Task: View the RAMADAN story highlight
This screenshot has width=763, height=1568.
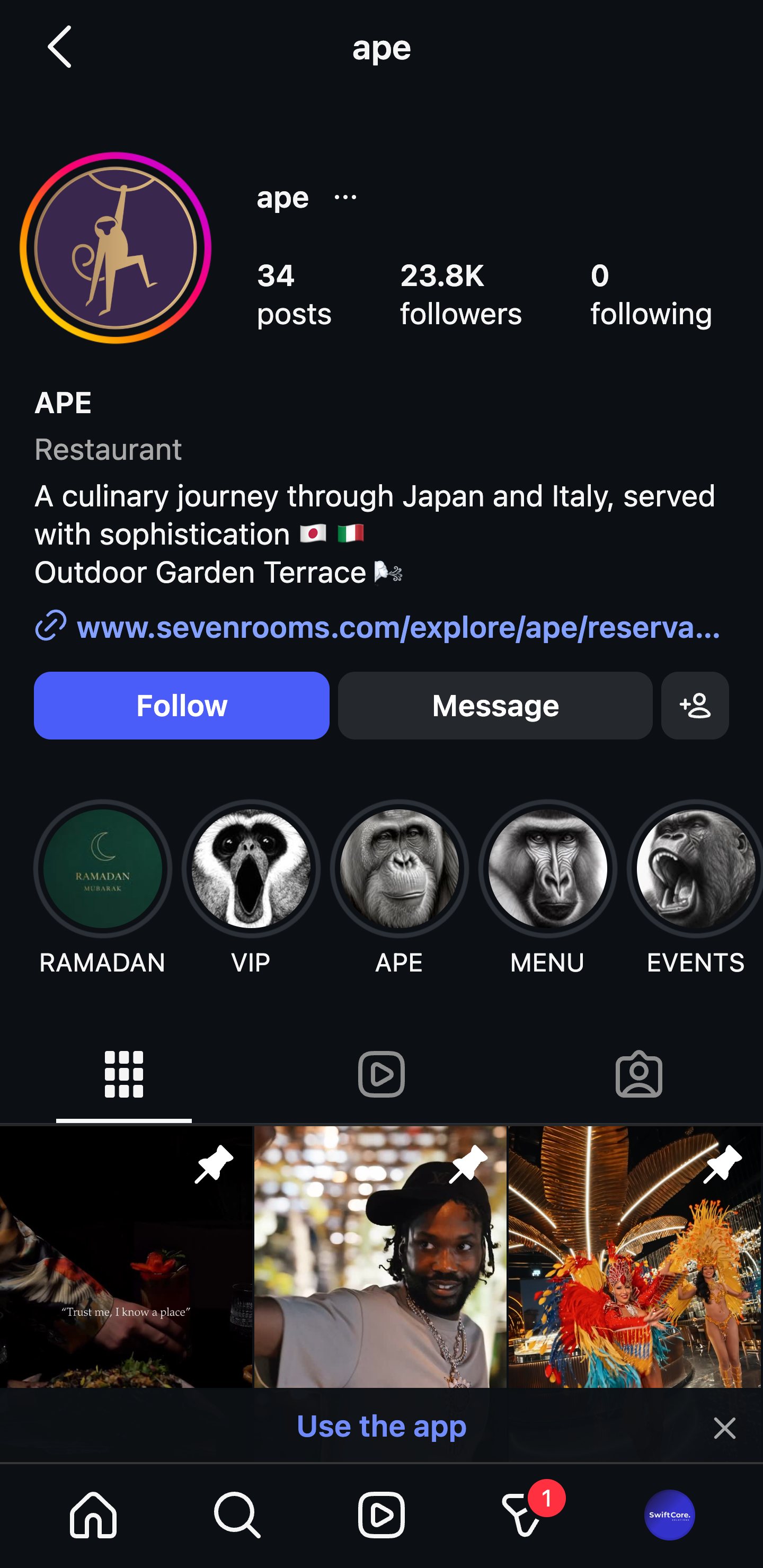Action: click(102, 869)
